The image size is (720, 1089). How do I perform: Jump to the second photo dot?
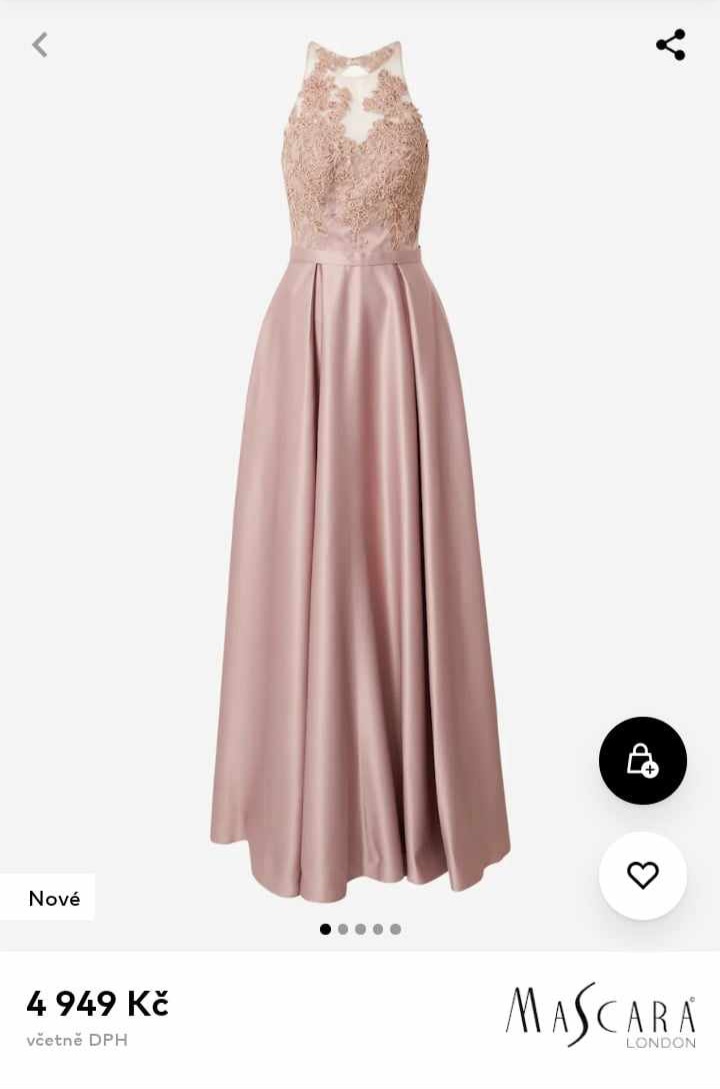[343, 929]
